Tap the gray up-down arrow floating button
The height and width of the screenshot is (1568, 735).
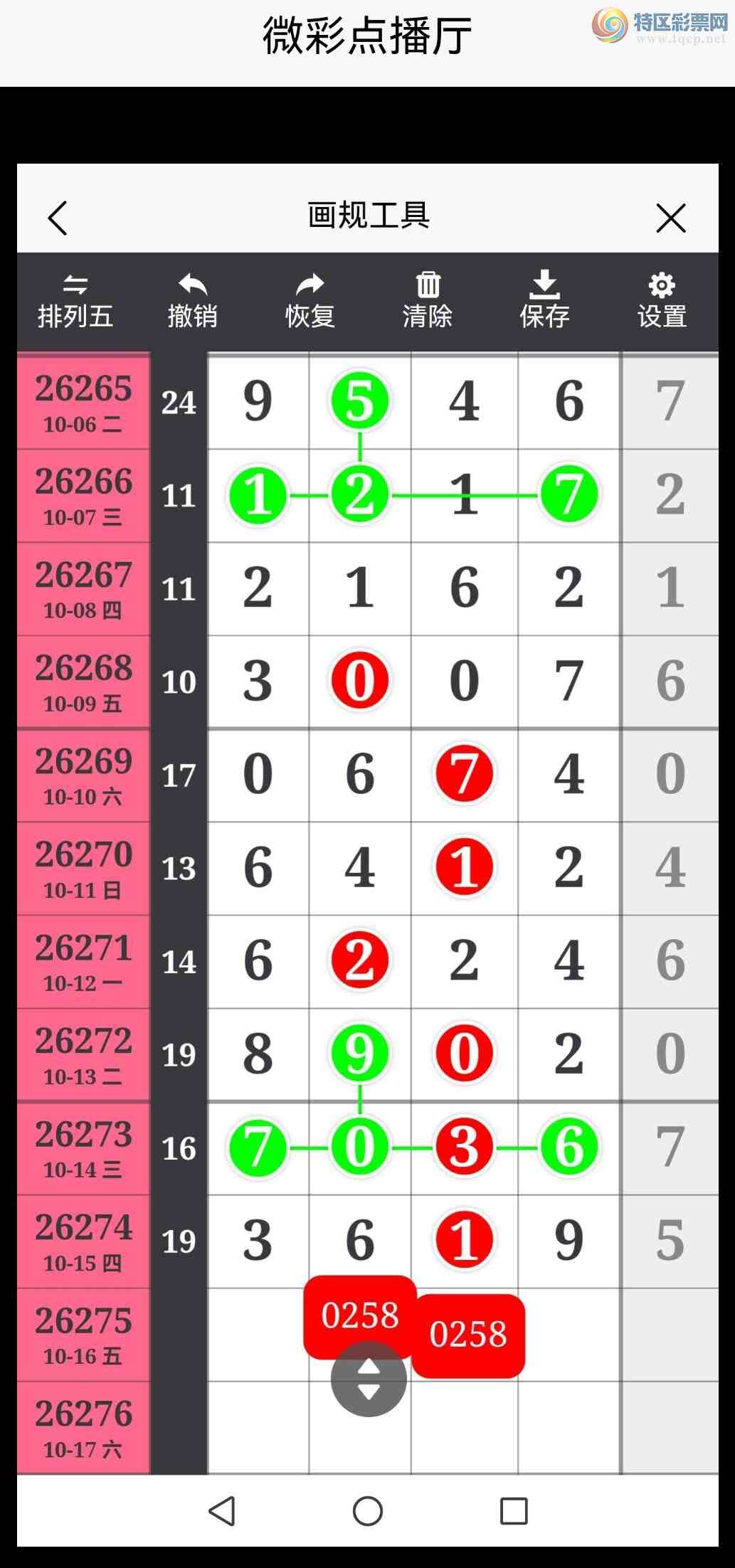tap(369, 1379)
